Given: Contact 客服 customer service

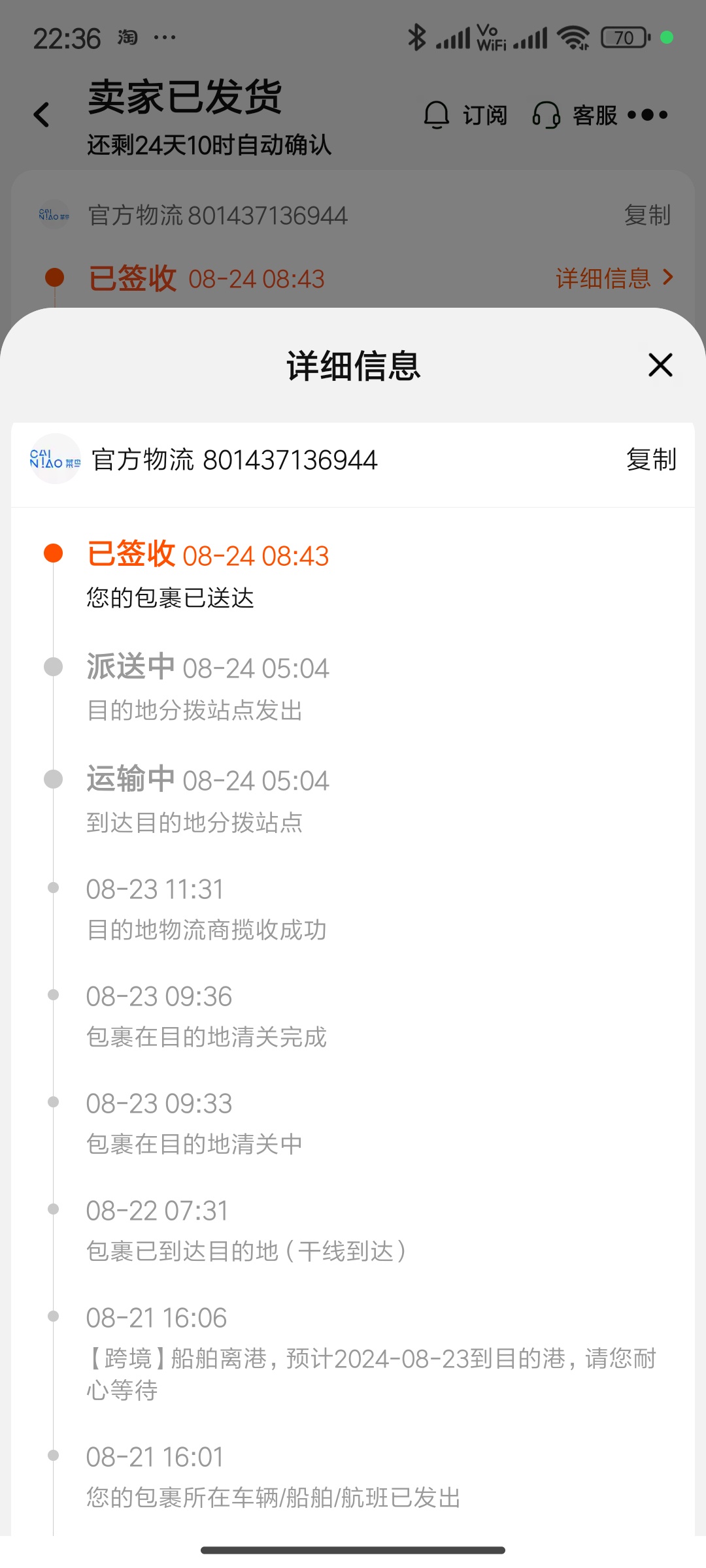Looking at the screenshot, I should tap(575, 115).
